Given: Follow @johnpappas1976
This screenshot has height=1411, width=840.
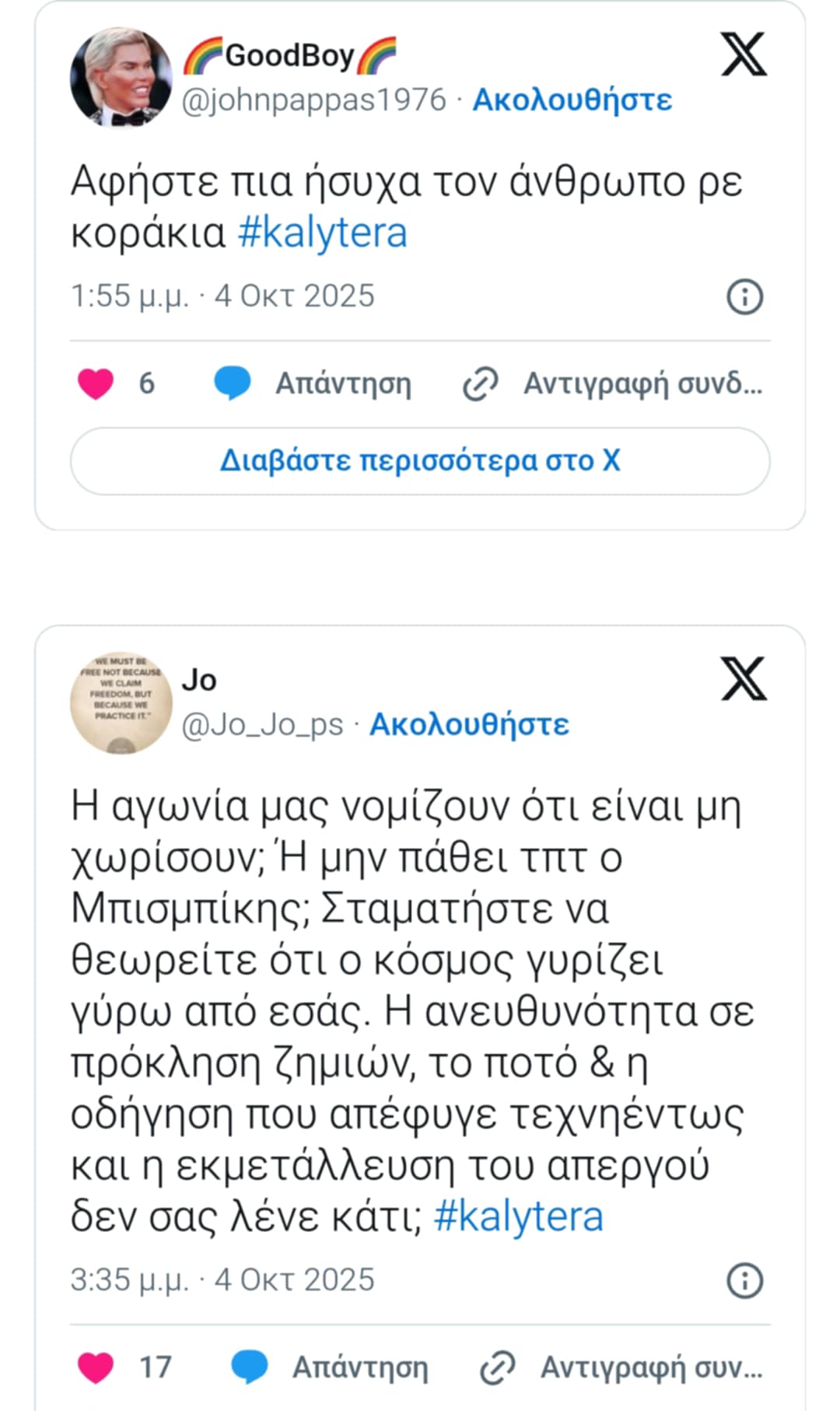Looking at the screenshot, I should click(572, 100).
